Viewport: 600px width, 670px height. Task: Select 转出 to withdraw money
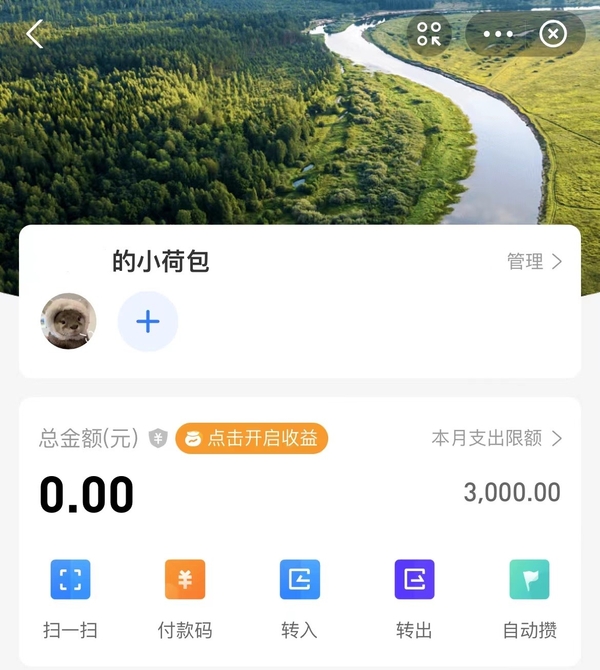414,595
